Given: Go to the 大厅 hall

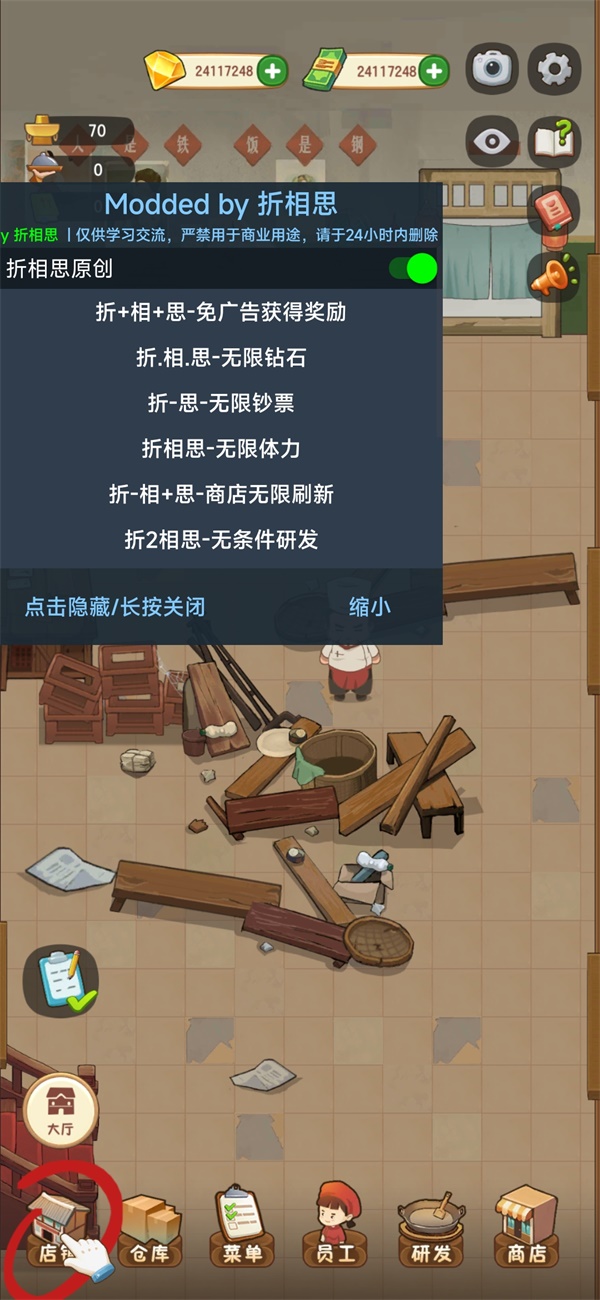Looking at the screenshot, I should tap(61, 1109).
